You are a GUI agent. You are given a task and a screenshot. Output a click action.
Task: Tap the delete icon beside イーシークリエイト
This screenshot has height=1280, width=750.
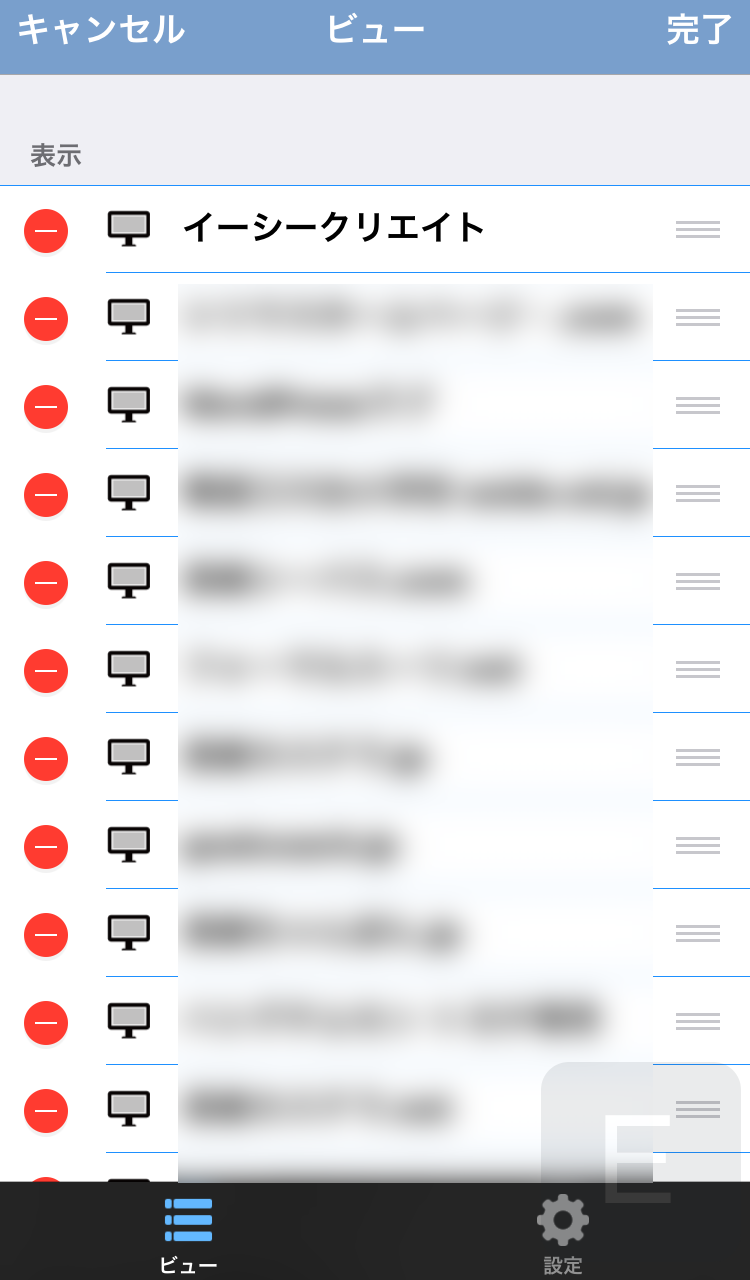pos(46,231)
